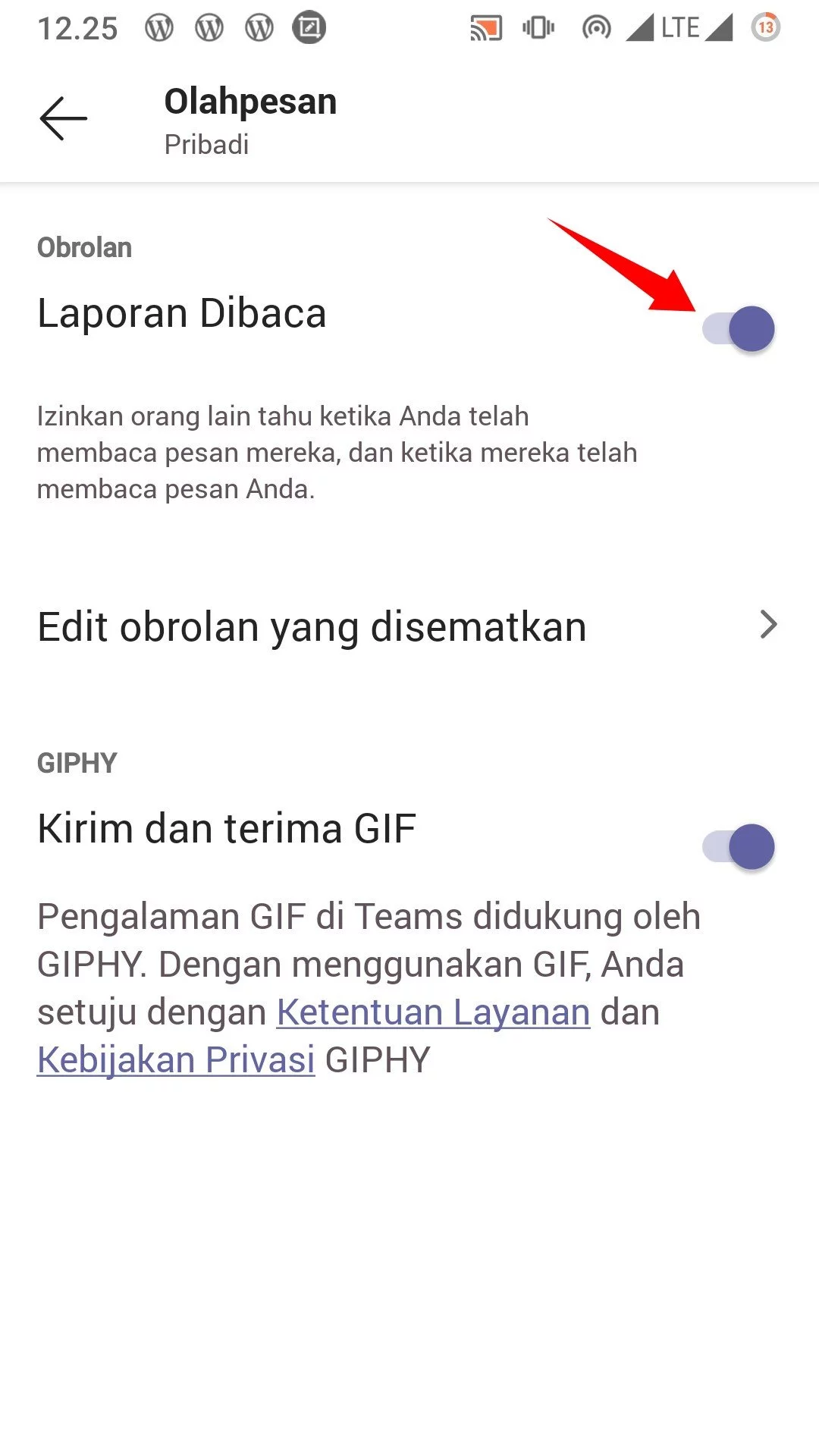Select the Edit obrolan yang disematkan row
The height and width of the screenshot is (1456, 819).
pos(312,625)
